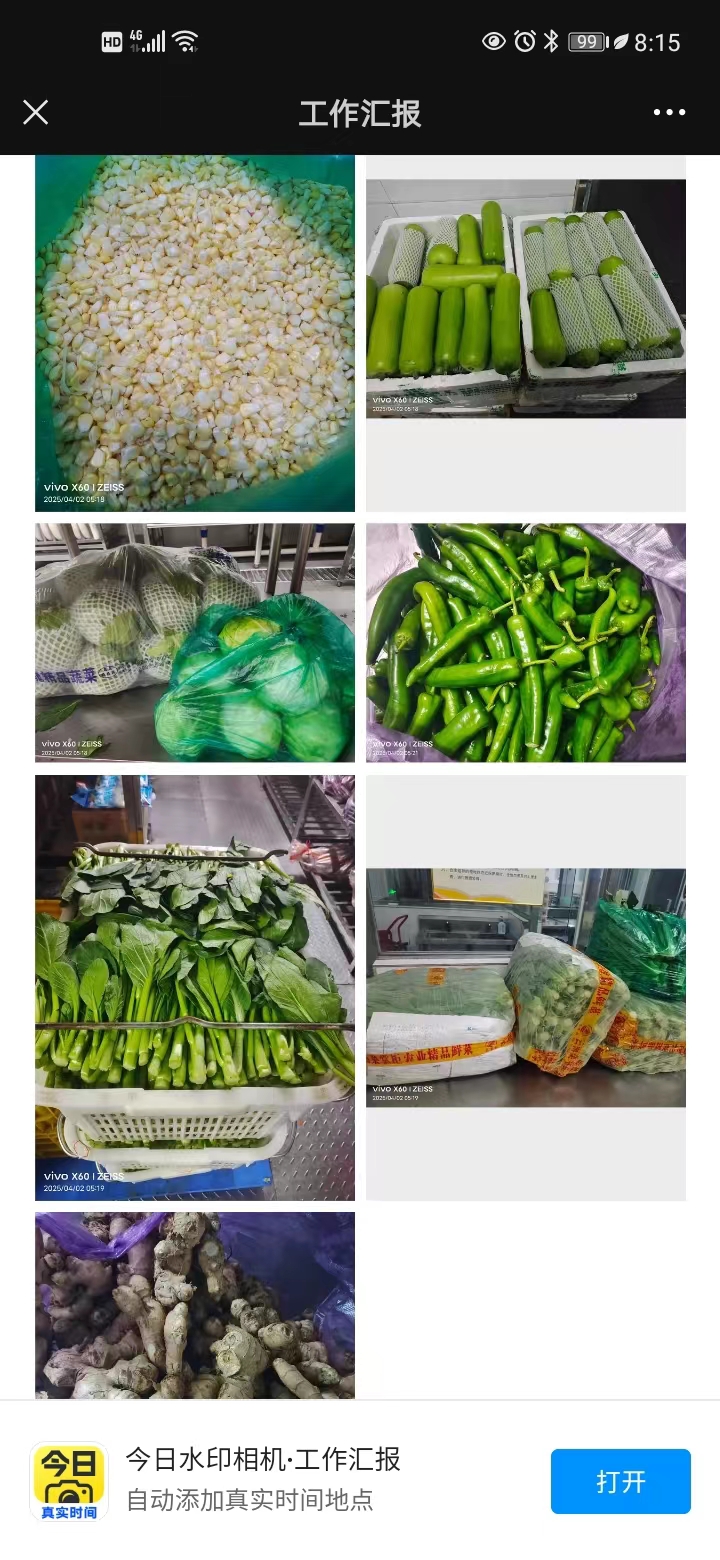
Task: Open the ginger roots photo
Action: (195, 1305)
